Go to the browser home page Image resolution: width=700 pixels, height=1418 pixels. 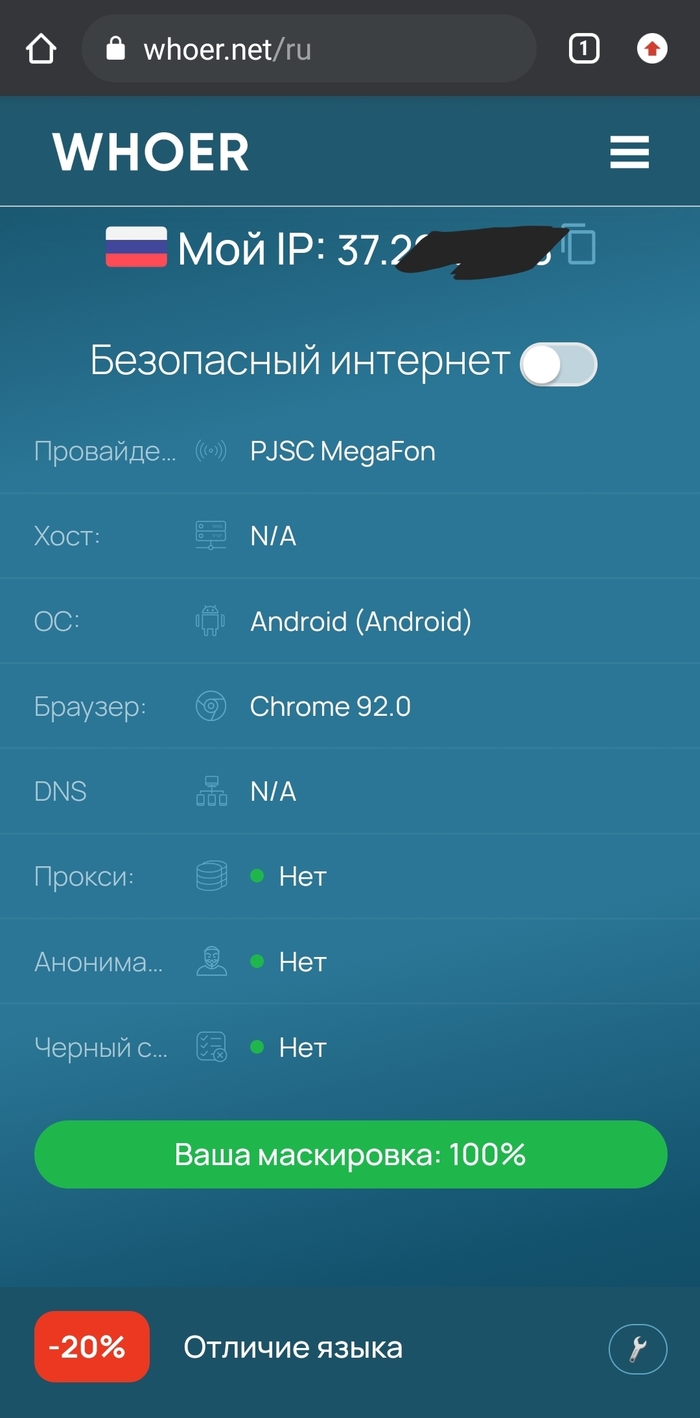tap(40, 48)
